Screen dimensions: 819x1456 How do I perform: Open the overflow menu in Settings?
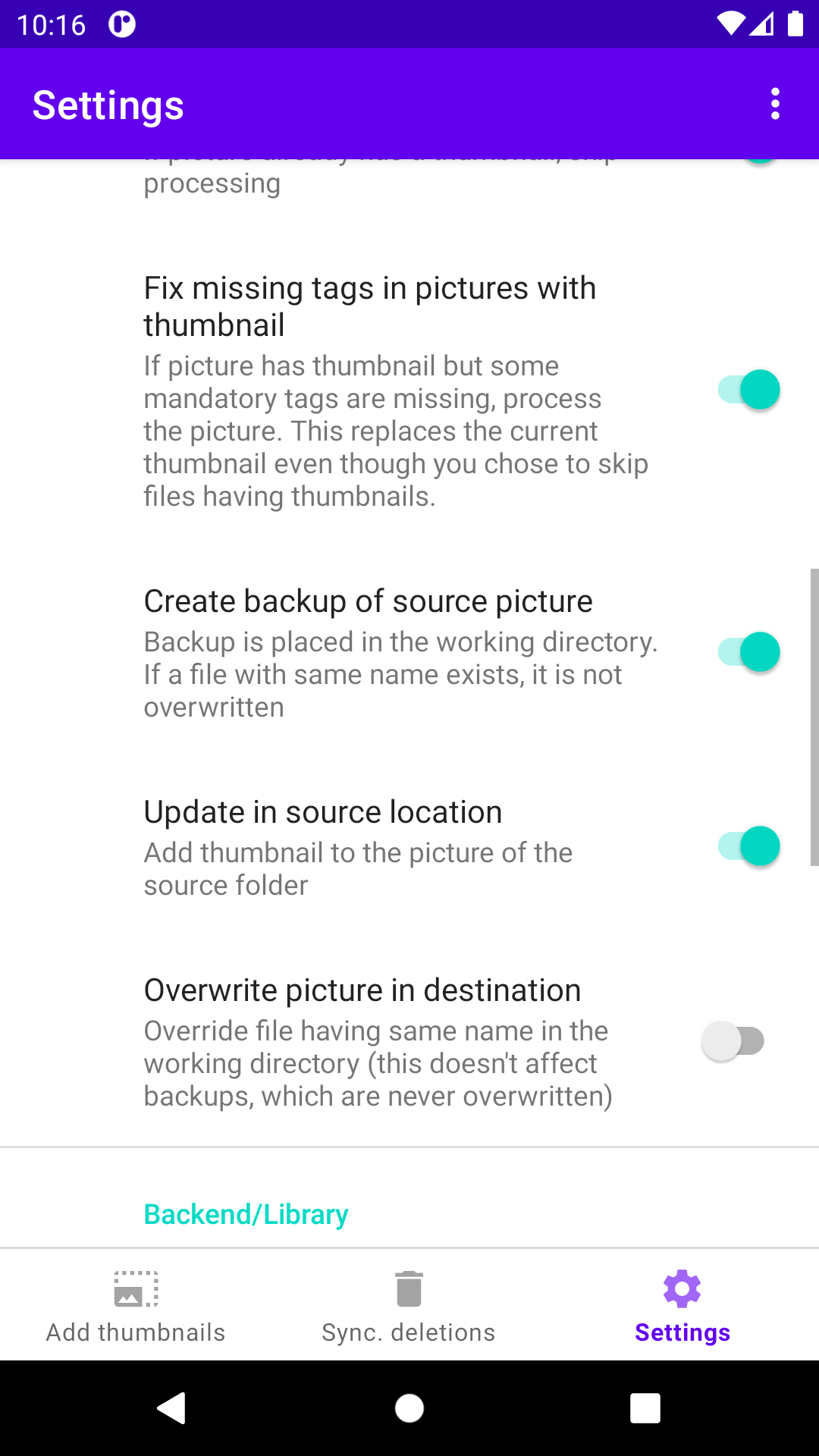(x=774, y=104)
